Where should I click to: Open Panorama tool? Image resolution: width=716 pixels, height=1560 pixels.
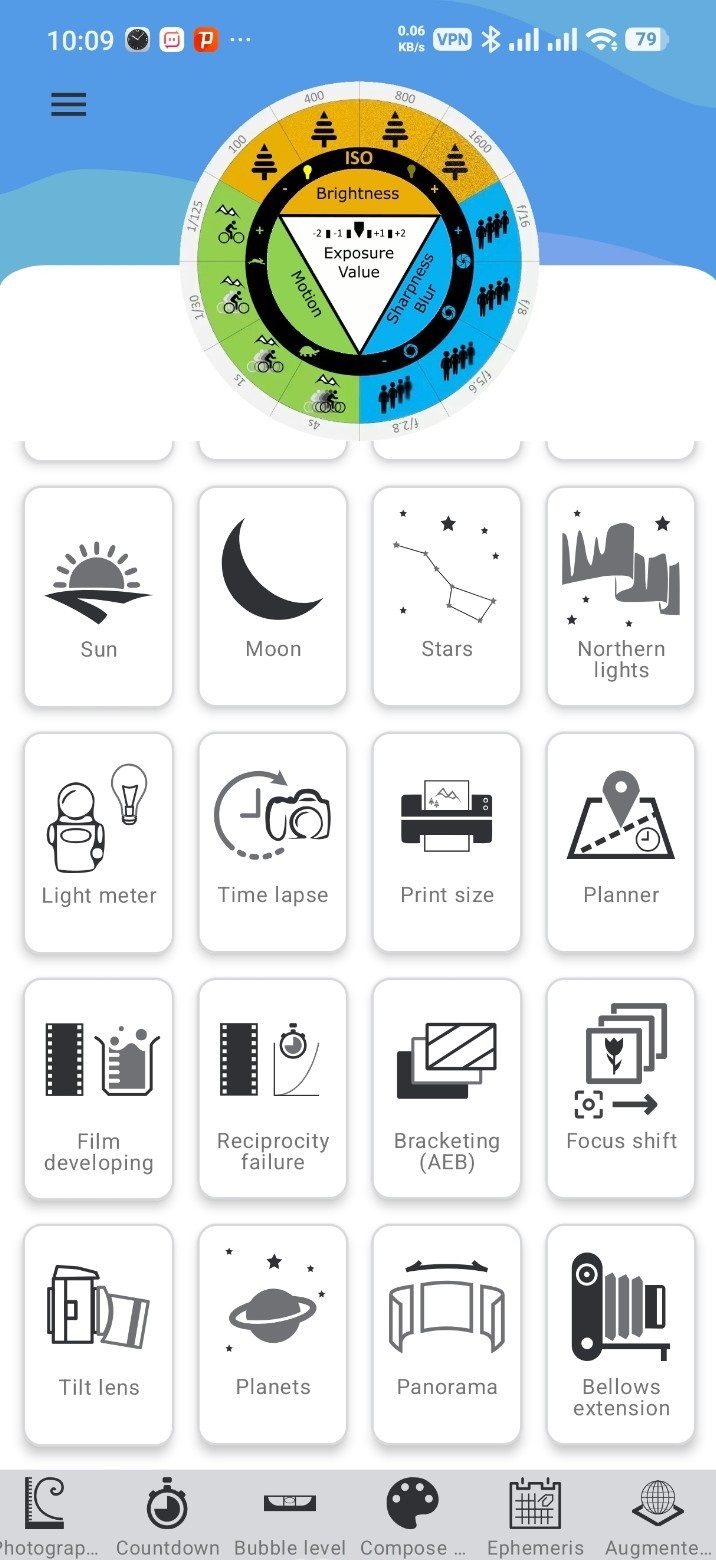(x=447, y=1335)
